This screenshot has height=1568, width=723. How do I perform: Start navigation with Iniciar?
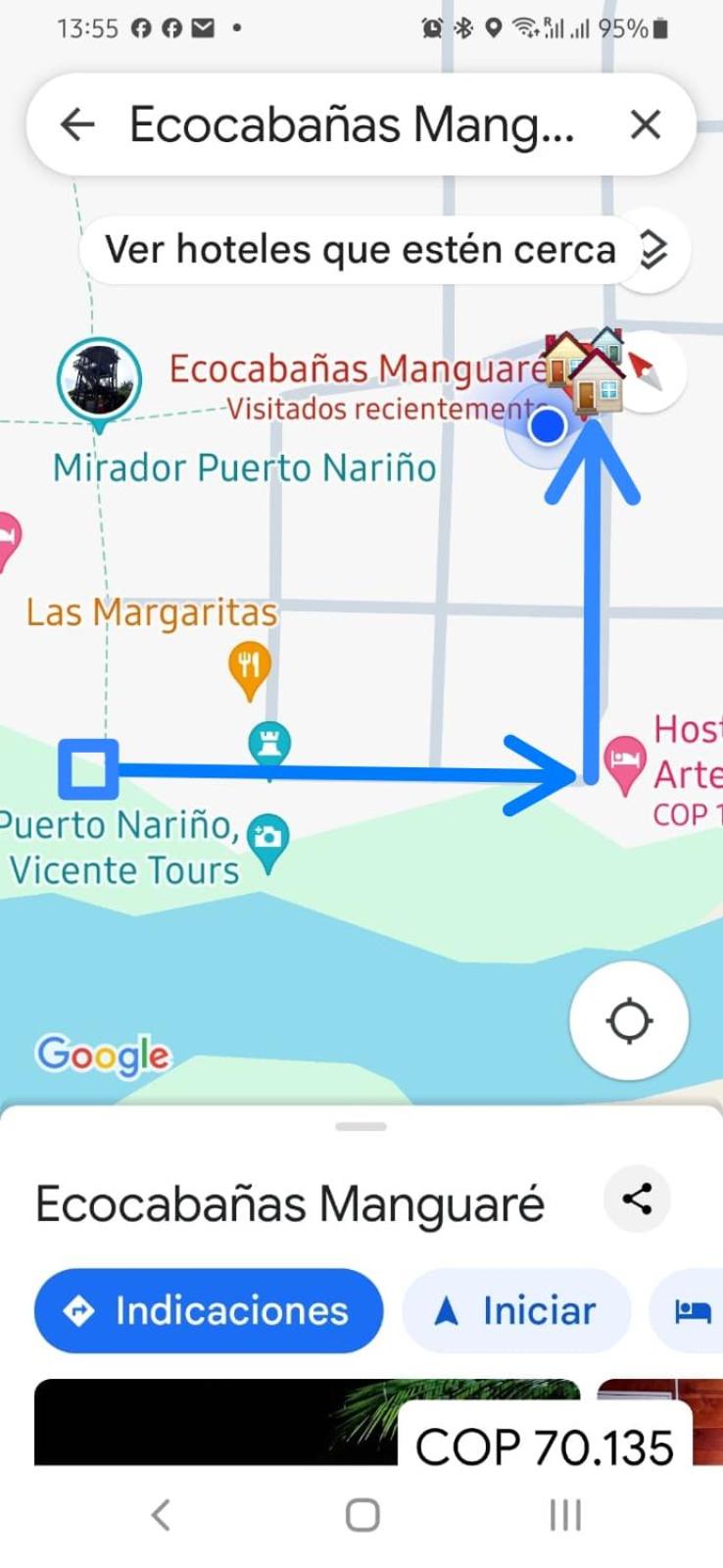[x=516, y=1310]
